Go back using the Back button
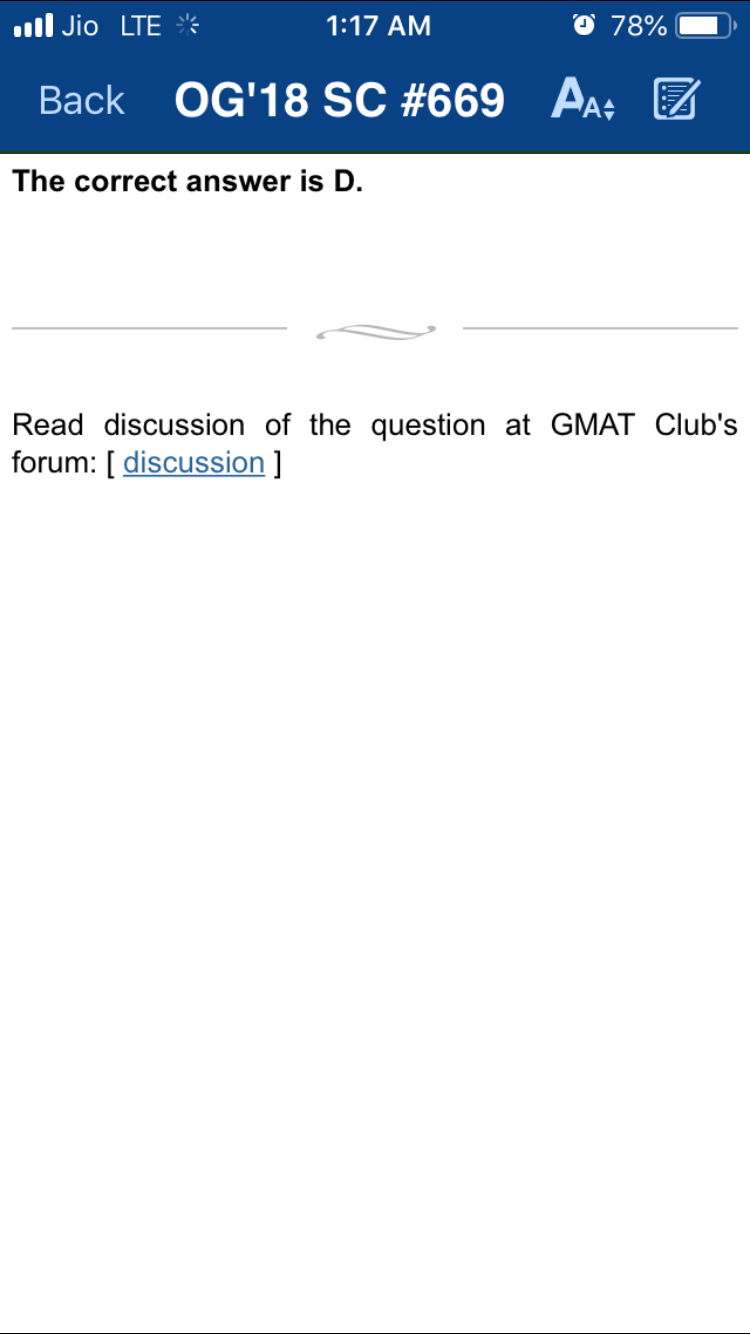750x1334 pixels. (x=82, y=100)
